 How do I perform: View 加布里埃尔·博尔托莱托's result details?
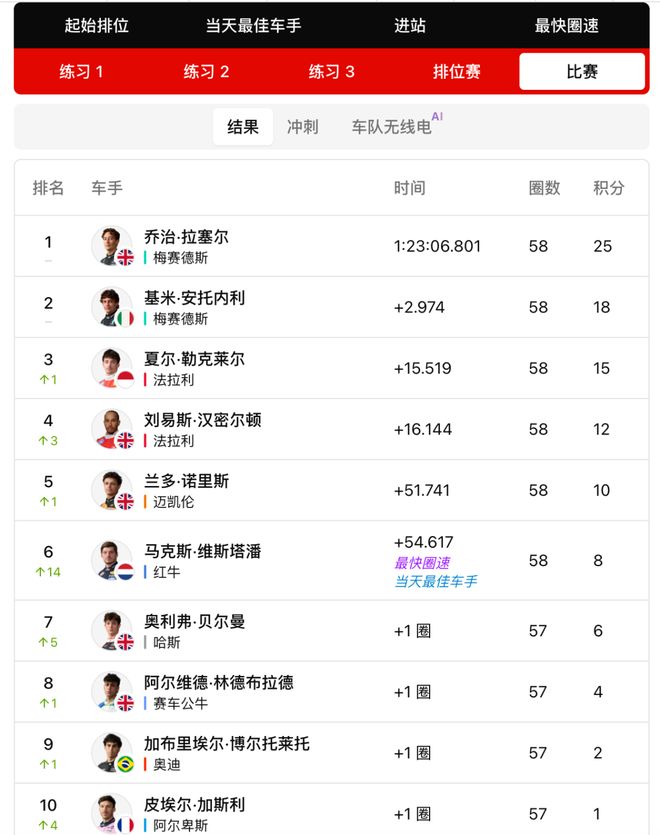[x=226, y=744]
